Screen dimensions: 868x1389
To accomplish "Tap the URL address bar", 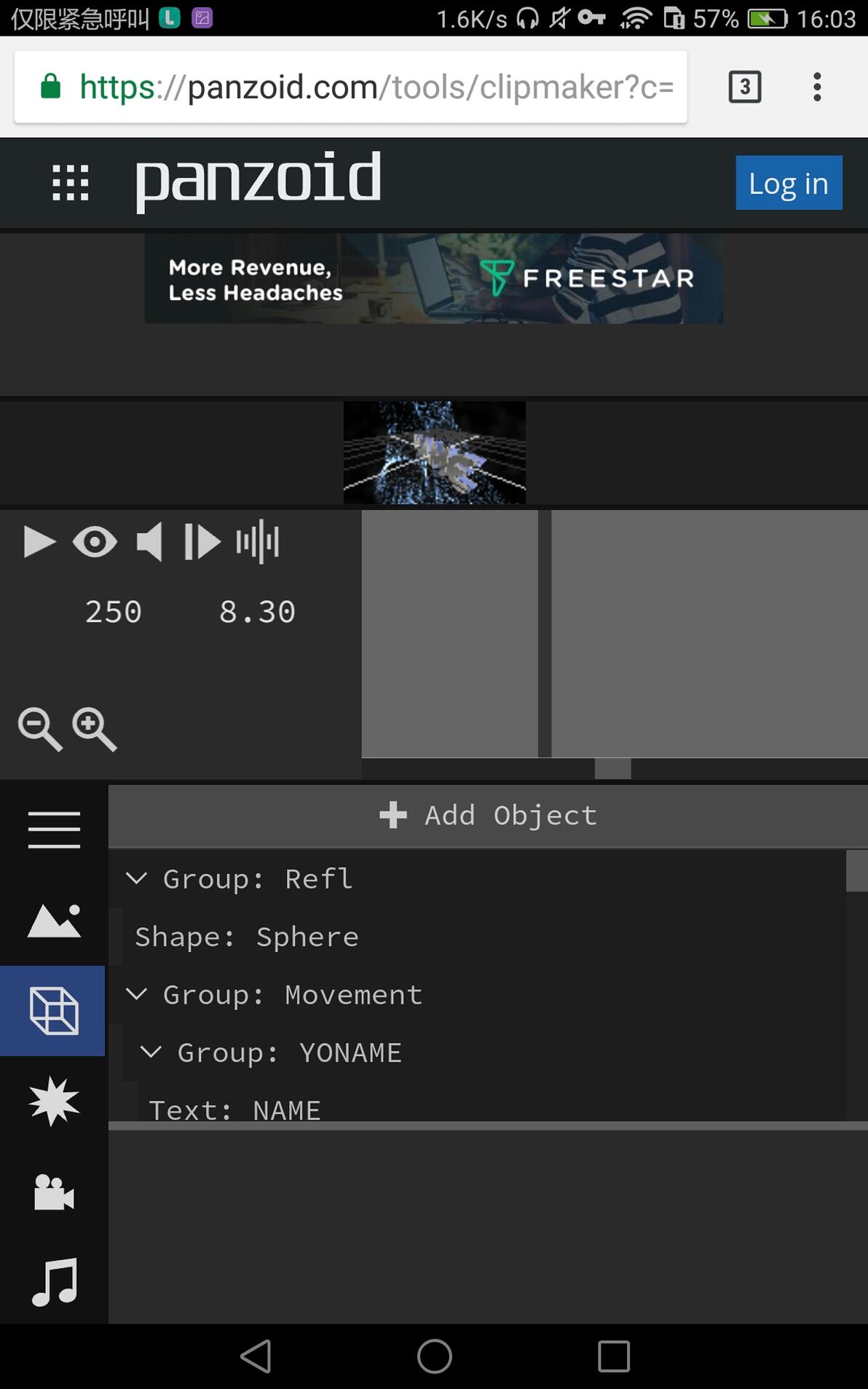I will (375, 87).
